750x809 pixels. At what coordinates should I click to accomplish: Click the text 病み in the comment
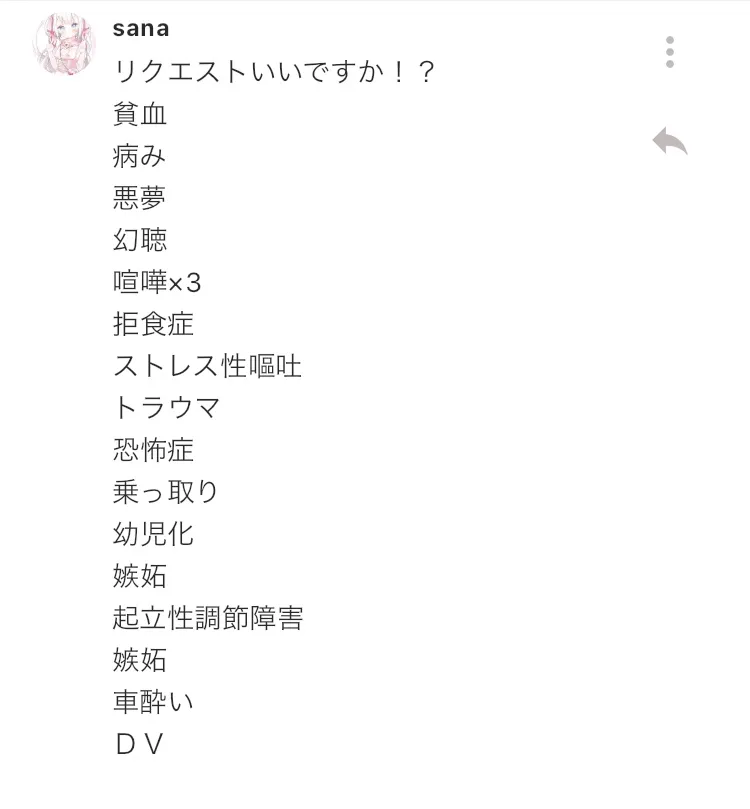[x=141, y=156]
